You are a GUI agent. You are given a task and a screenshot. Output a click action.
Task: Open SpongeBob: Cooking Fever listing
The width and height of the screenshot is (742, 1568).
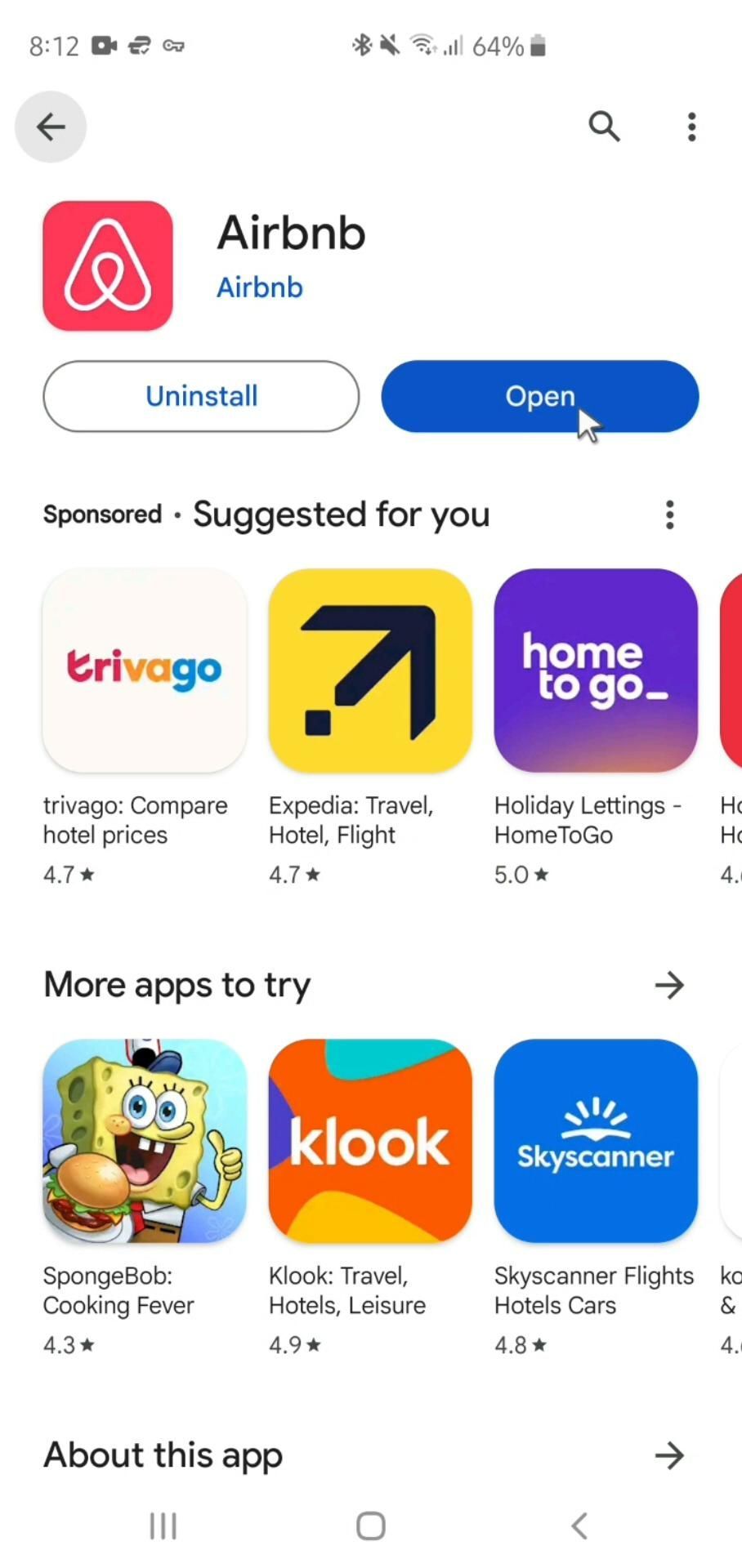(145, 1141)
